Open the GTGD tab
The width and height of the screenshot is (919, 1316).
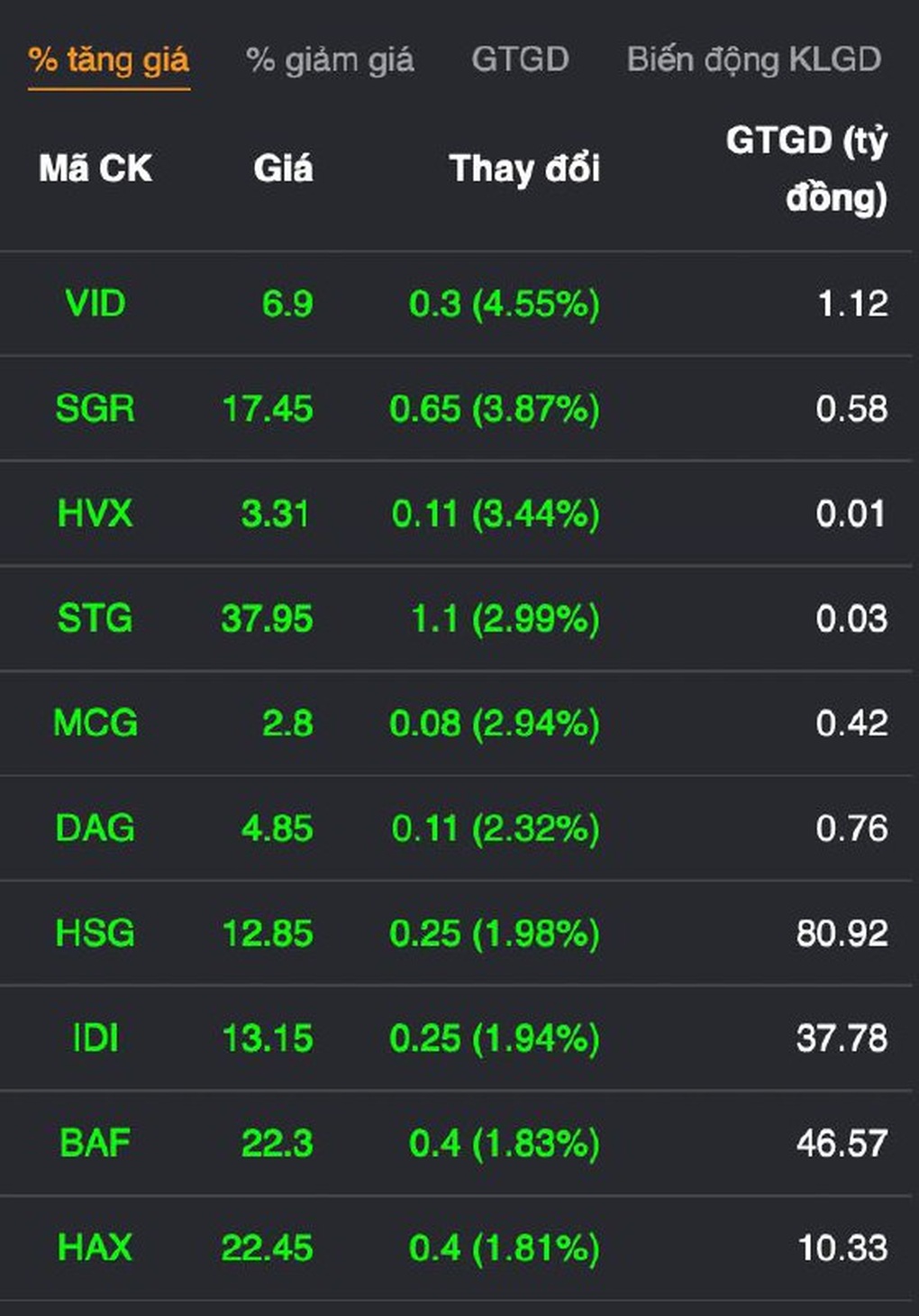point(520,59)
